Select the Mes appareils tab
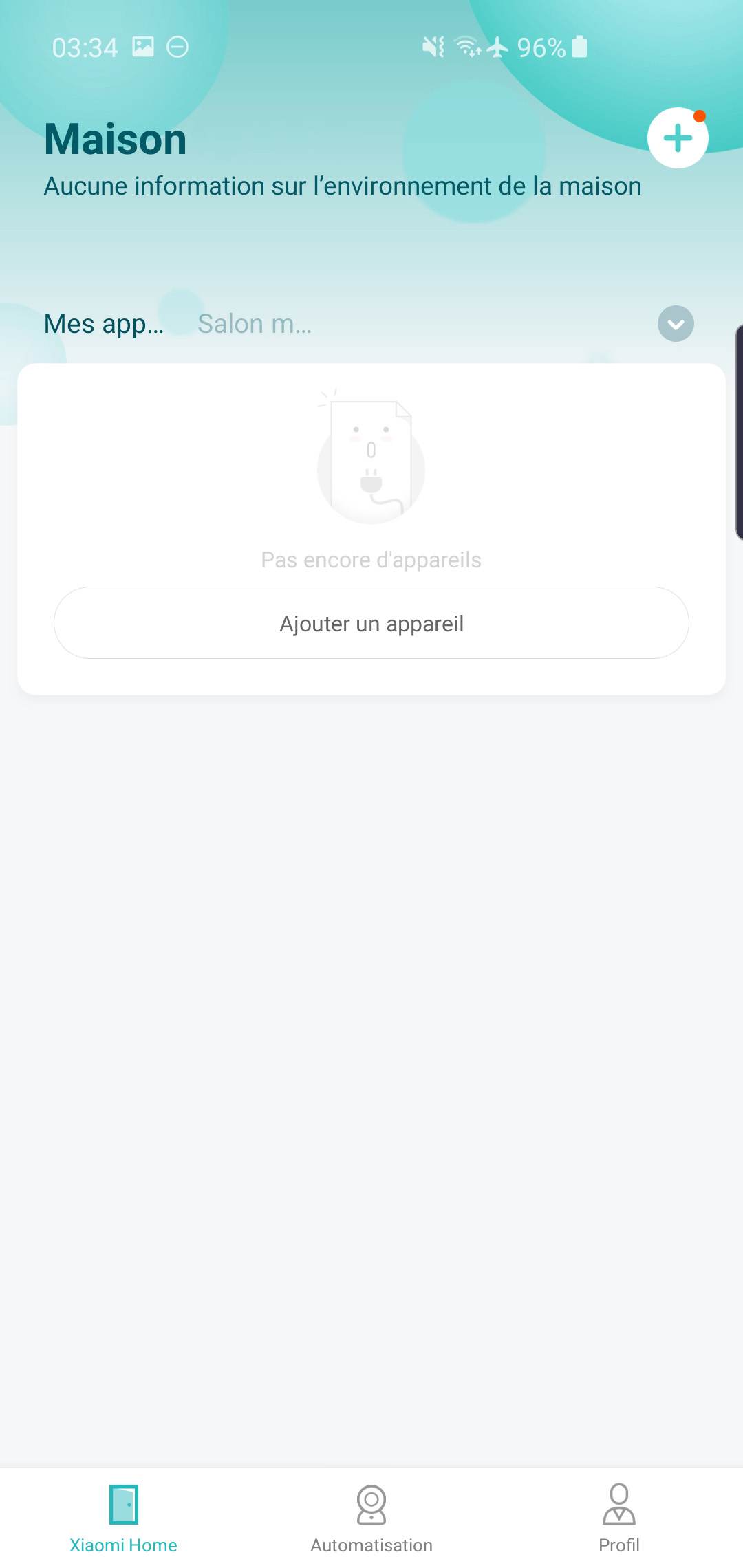743x1568 pixels. click(104, 324)
